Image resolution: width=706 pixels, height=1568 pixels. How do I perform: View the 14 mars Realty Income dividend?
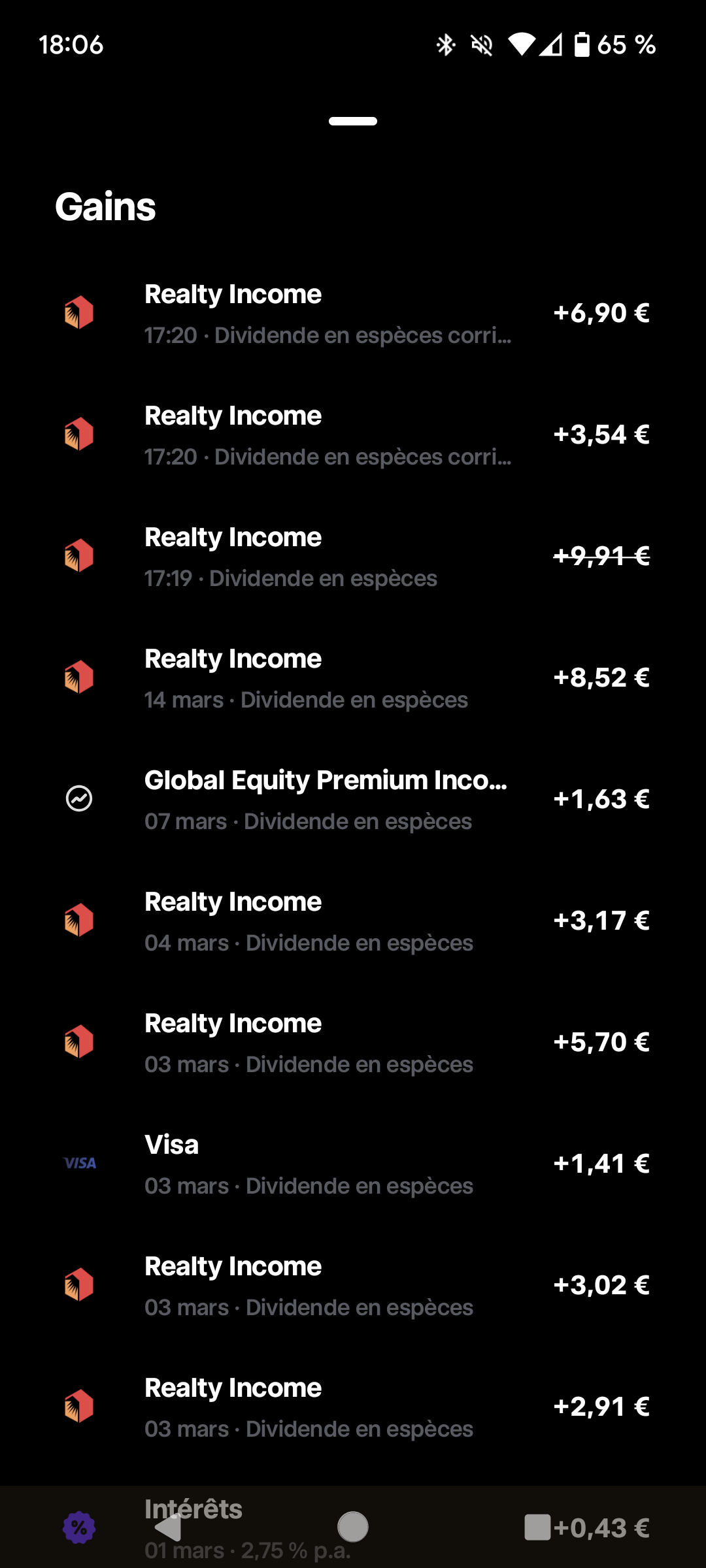tap(353, 678)
